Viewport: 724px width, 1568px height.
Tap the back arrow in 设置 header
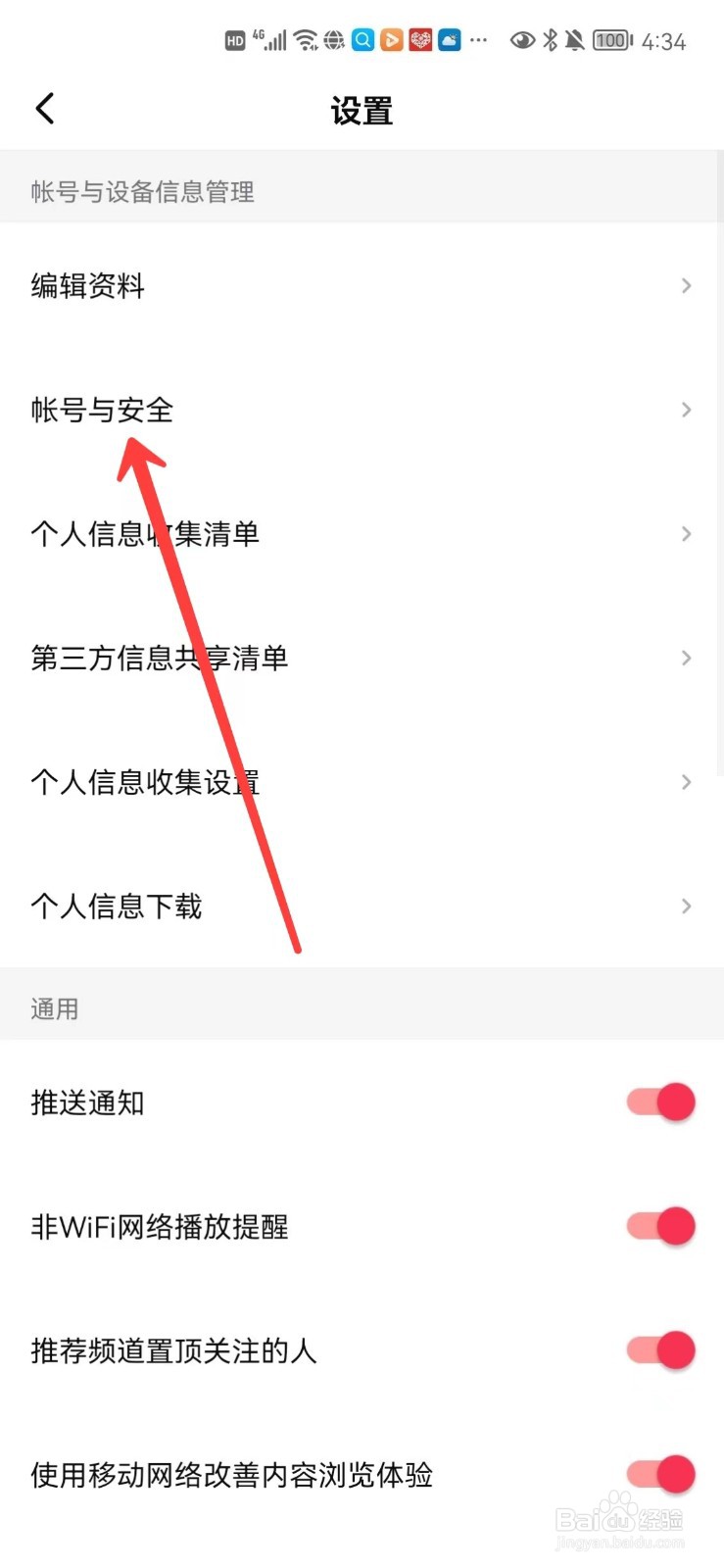coord(44,108)
